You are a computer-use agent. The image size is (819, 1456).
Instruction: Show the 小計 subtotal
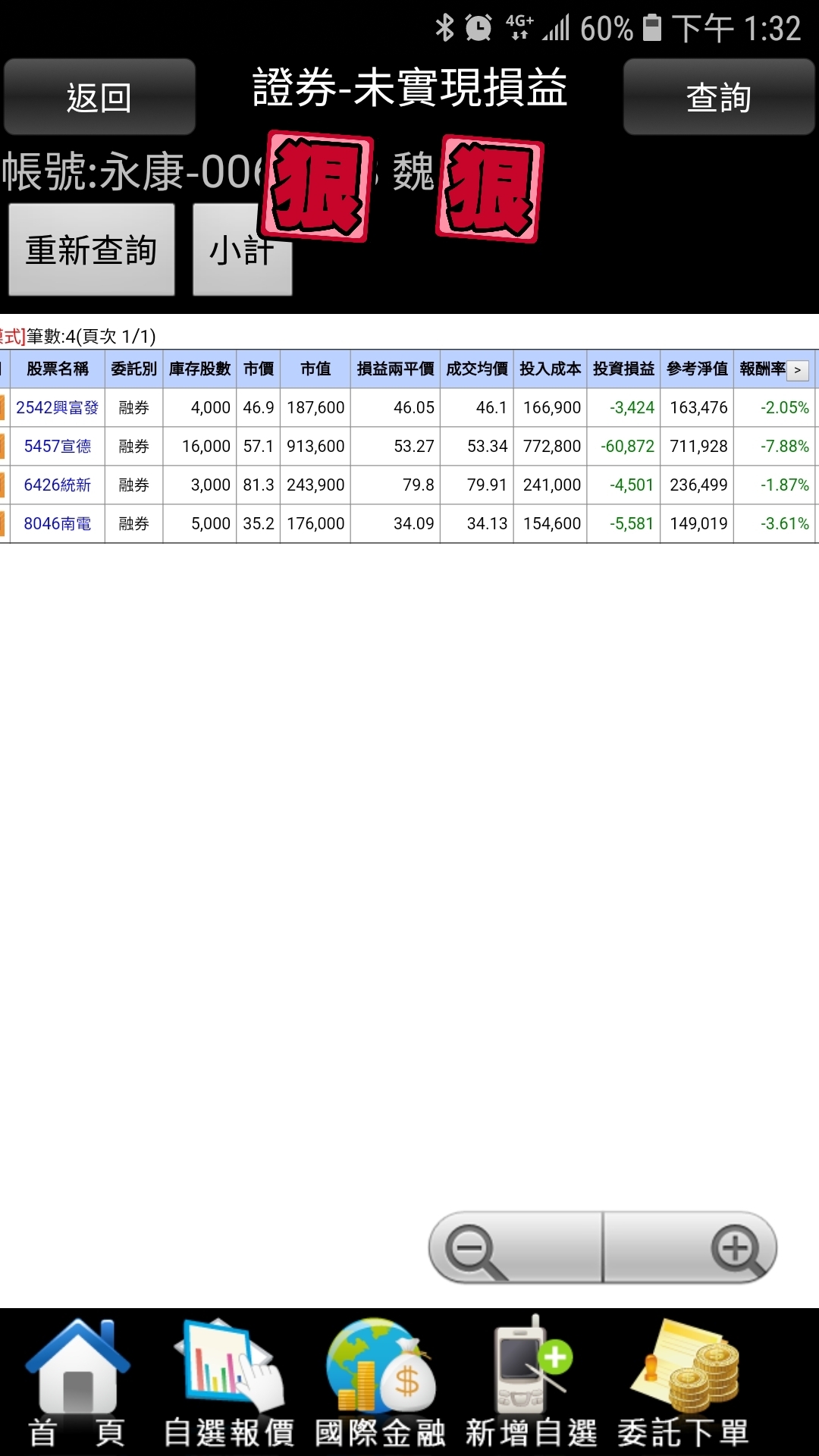(242, 249)
